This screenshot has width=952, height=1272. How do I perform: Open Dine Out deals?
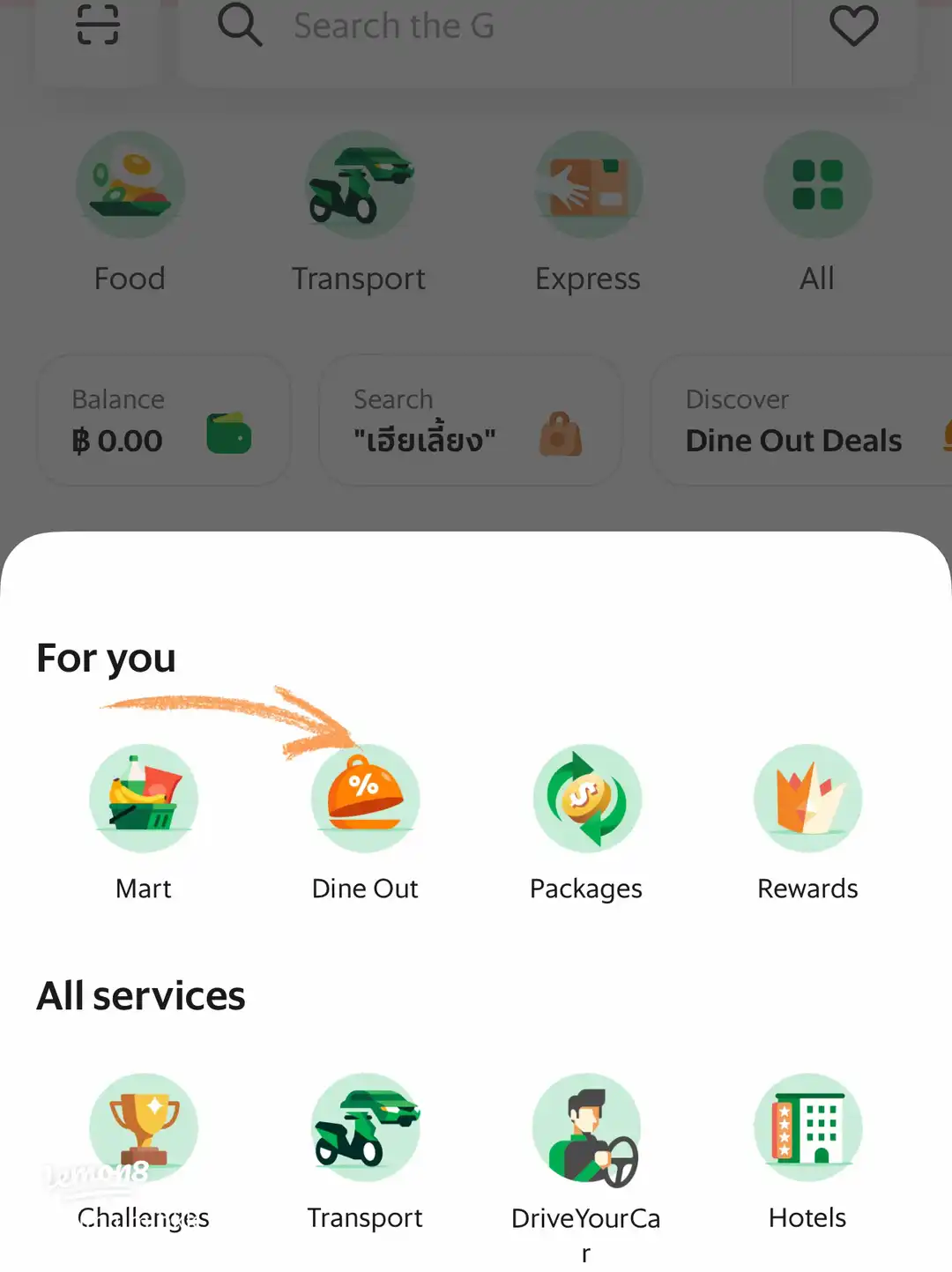tap(365, 799)
